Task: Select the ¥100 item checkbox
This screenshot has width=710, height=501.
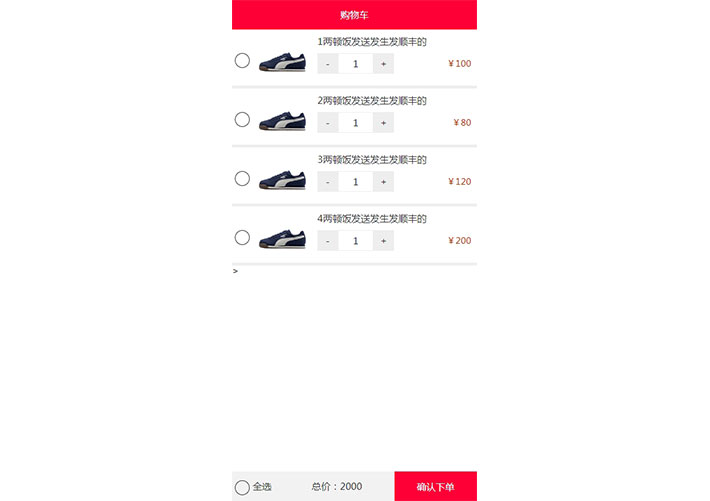Action: point(242,61)
